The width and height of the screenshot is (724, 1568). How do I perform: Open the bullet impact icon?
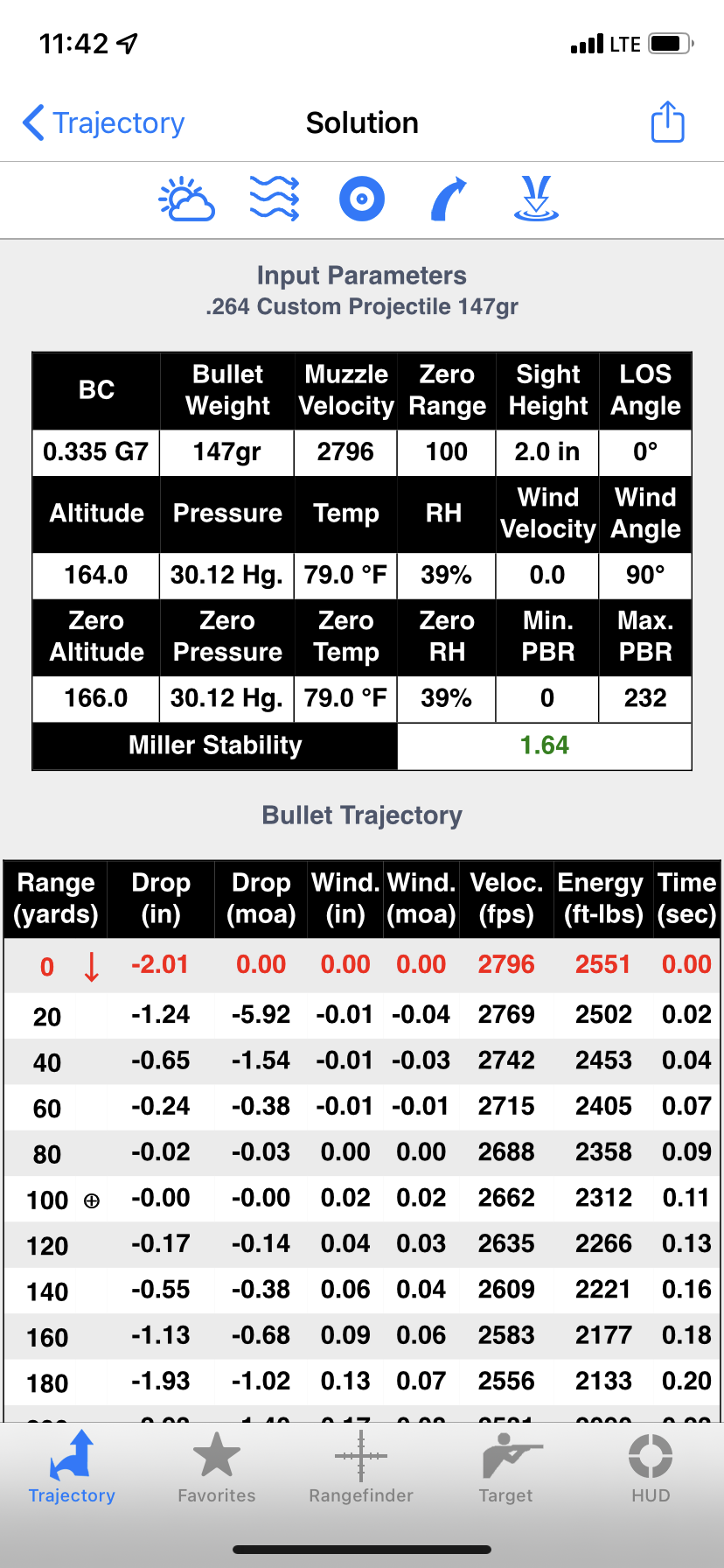536,199
